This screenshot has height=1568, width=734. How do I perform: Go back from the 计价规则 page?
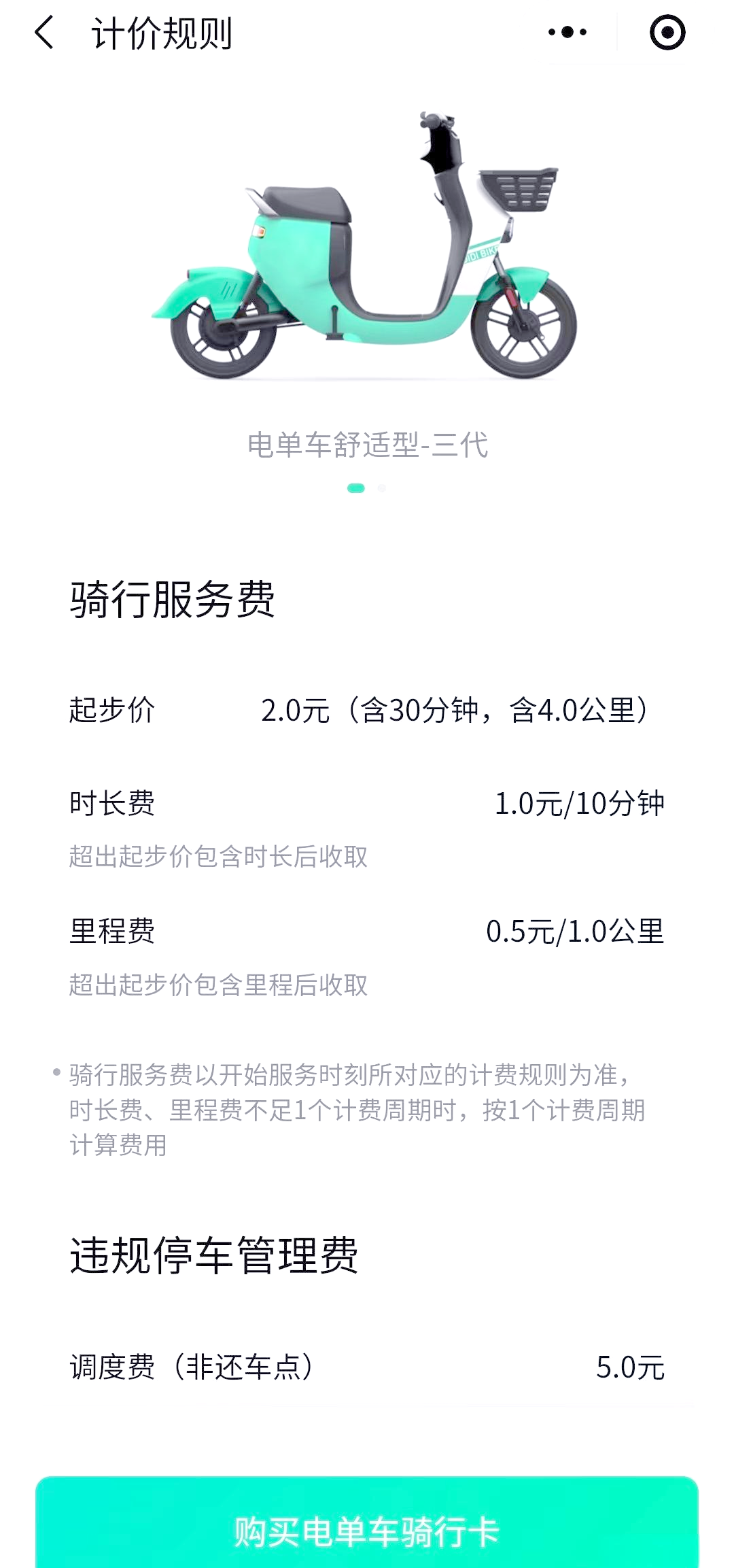[44, 33]
